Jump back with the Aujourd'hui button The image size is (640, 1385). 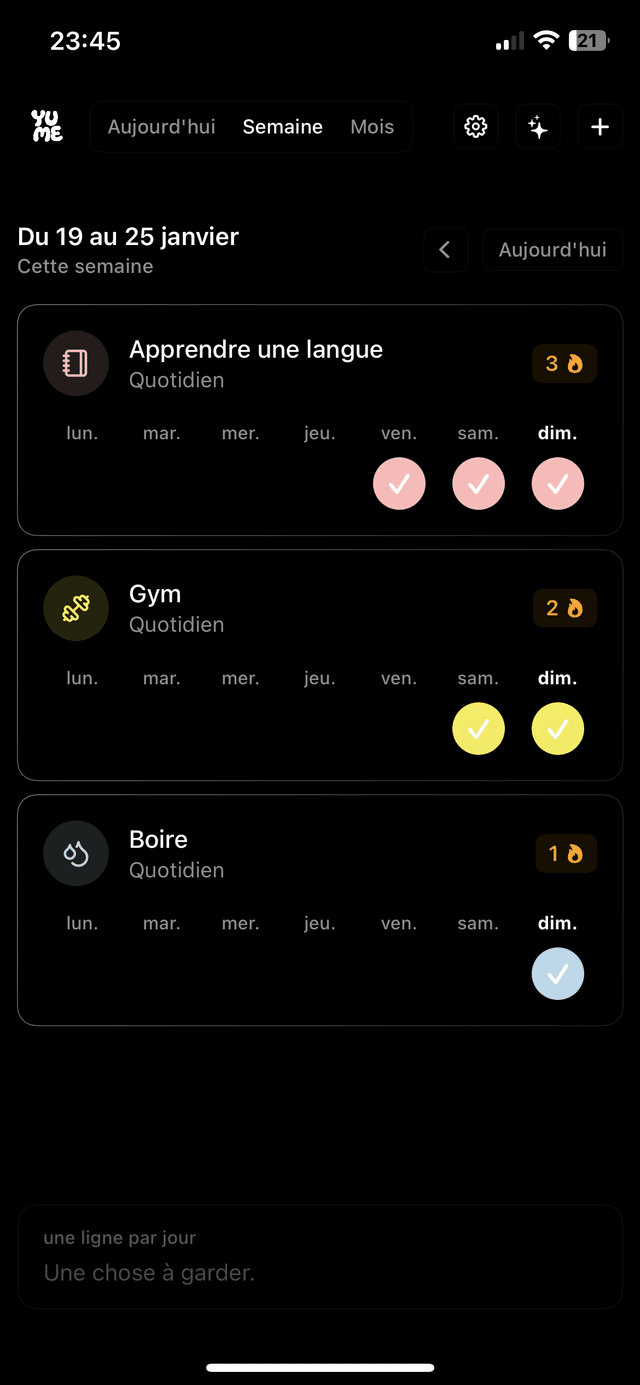(x=552, y=250)
